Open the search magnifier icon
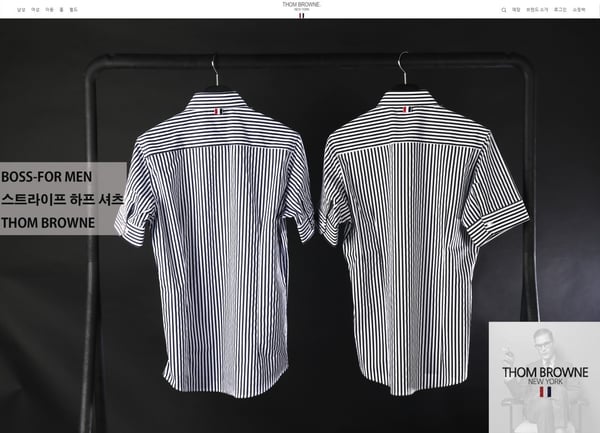 (504, 10)
